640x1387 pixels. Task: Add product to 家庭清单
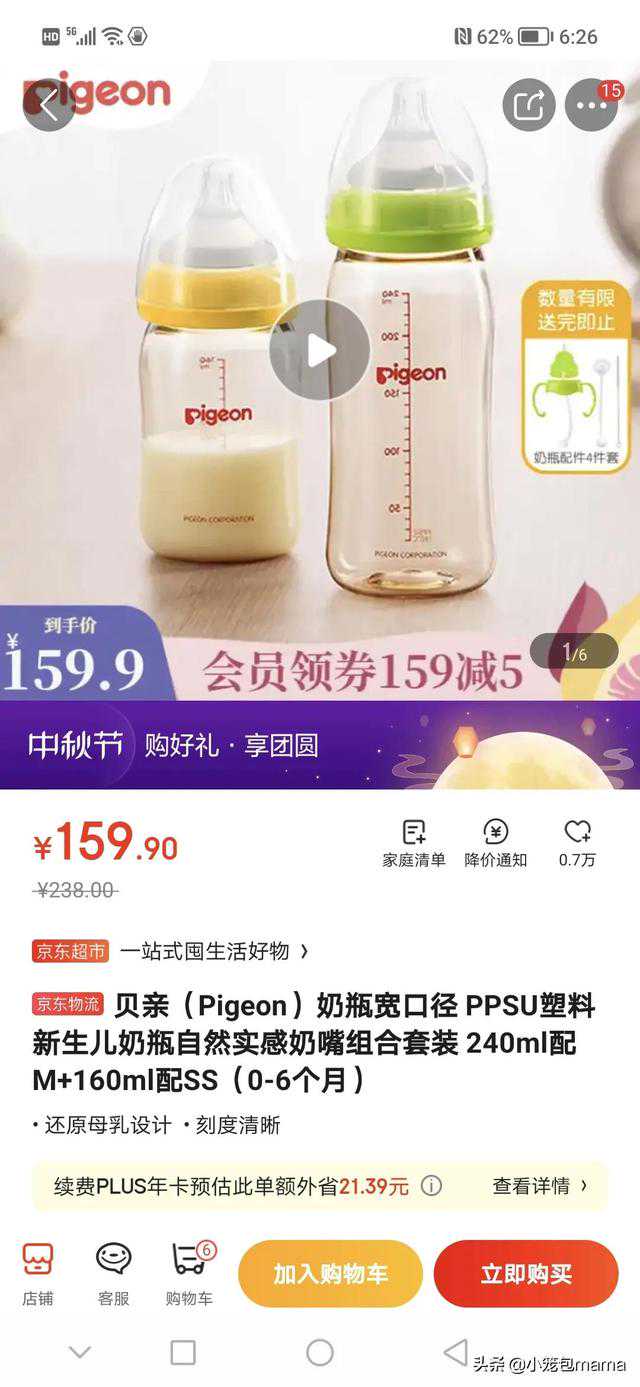414,842
